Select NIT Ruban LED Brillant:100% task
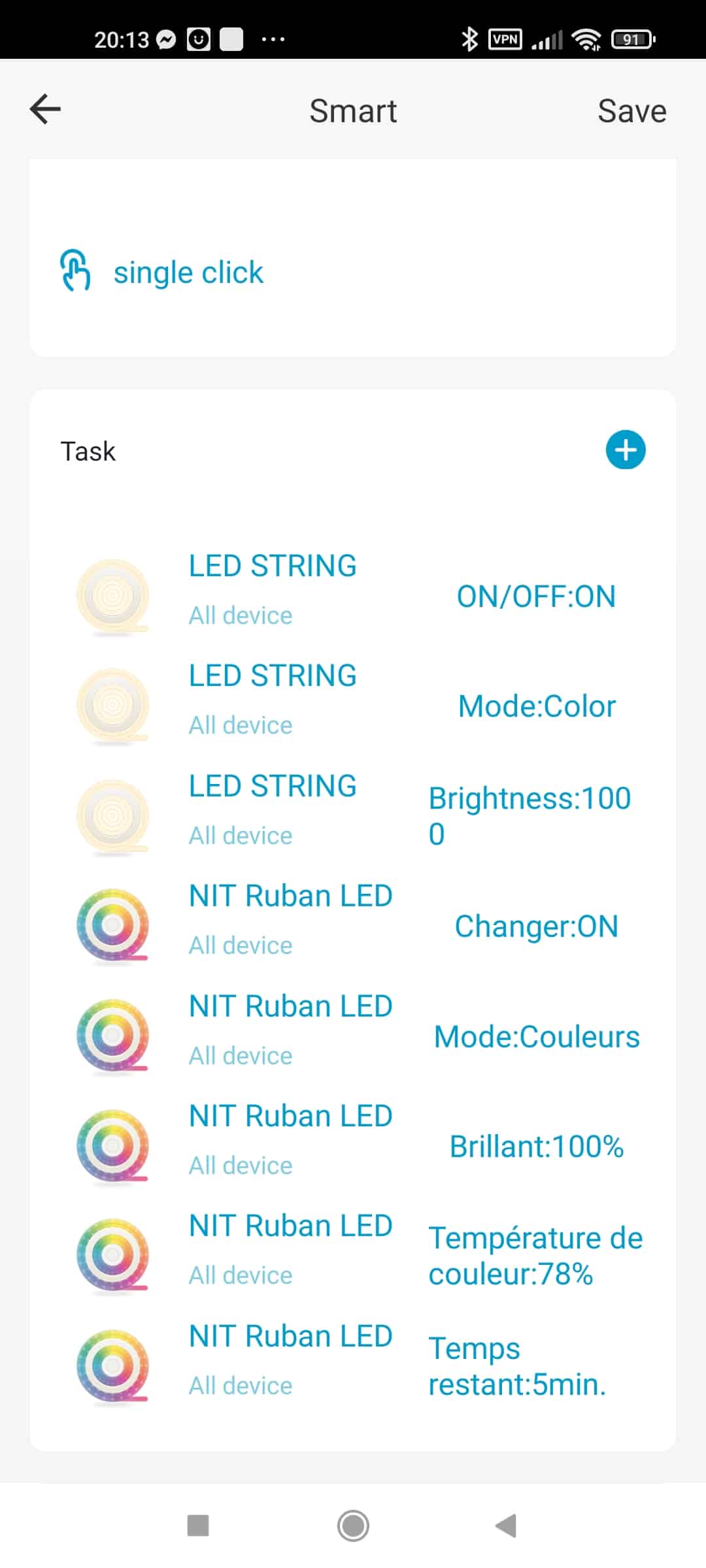706x1568 pixels. pos(353,1146)
